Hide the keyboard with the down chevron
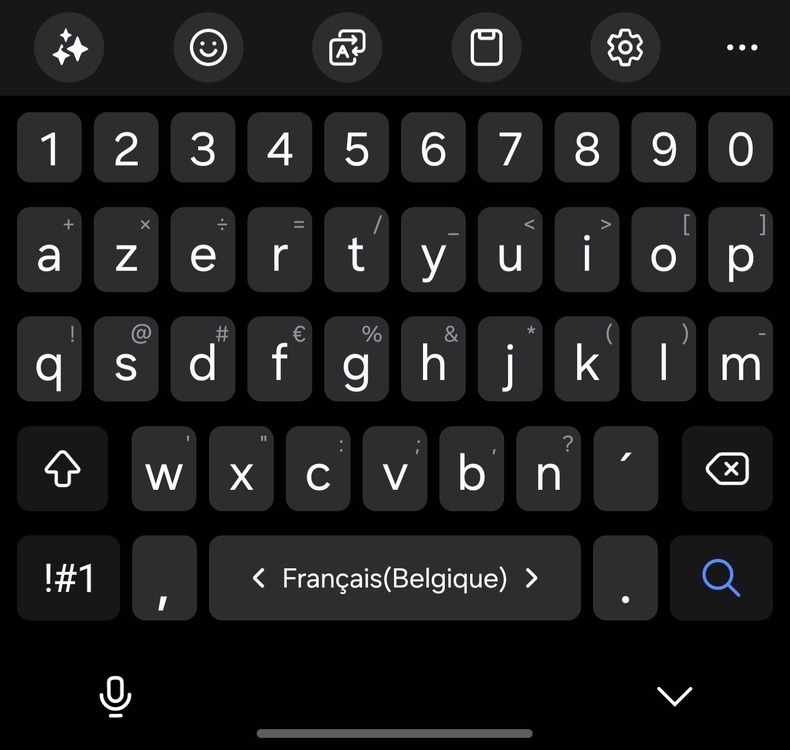Screen dimensions: 790x750 (675, 696)
